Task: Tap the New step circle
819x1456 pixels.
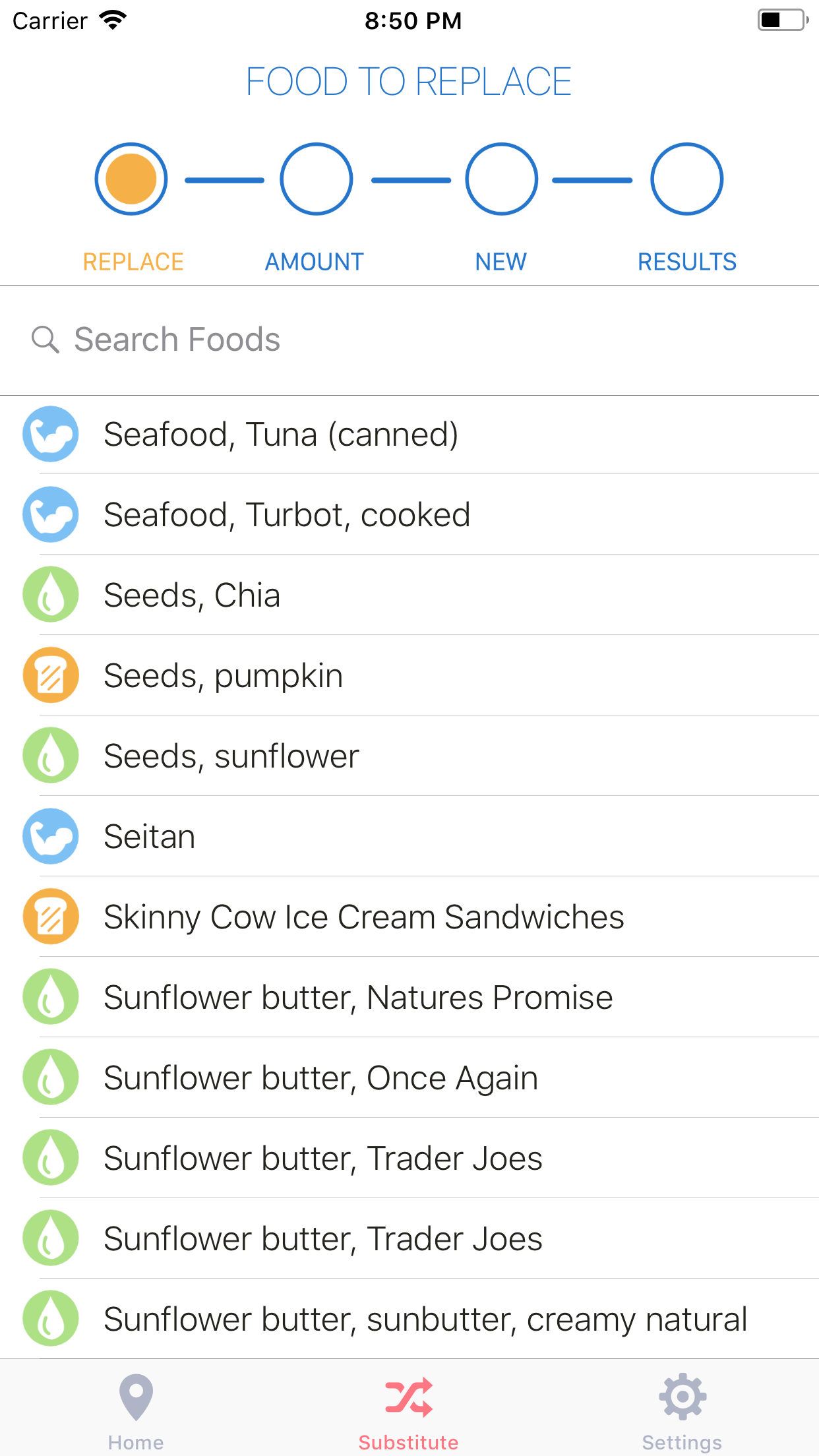Action: coord(502,179)
